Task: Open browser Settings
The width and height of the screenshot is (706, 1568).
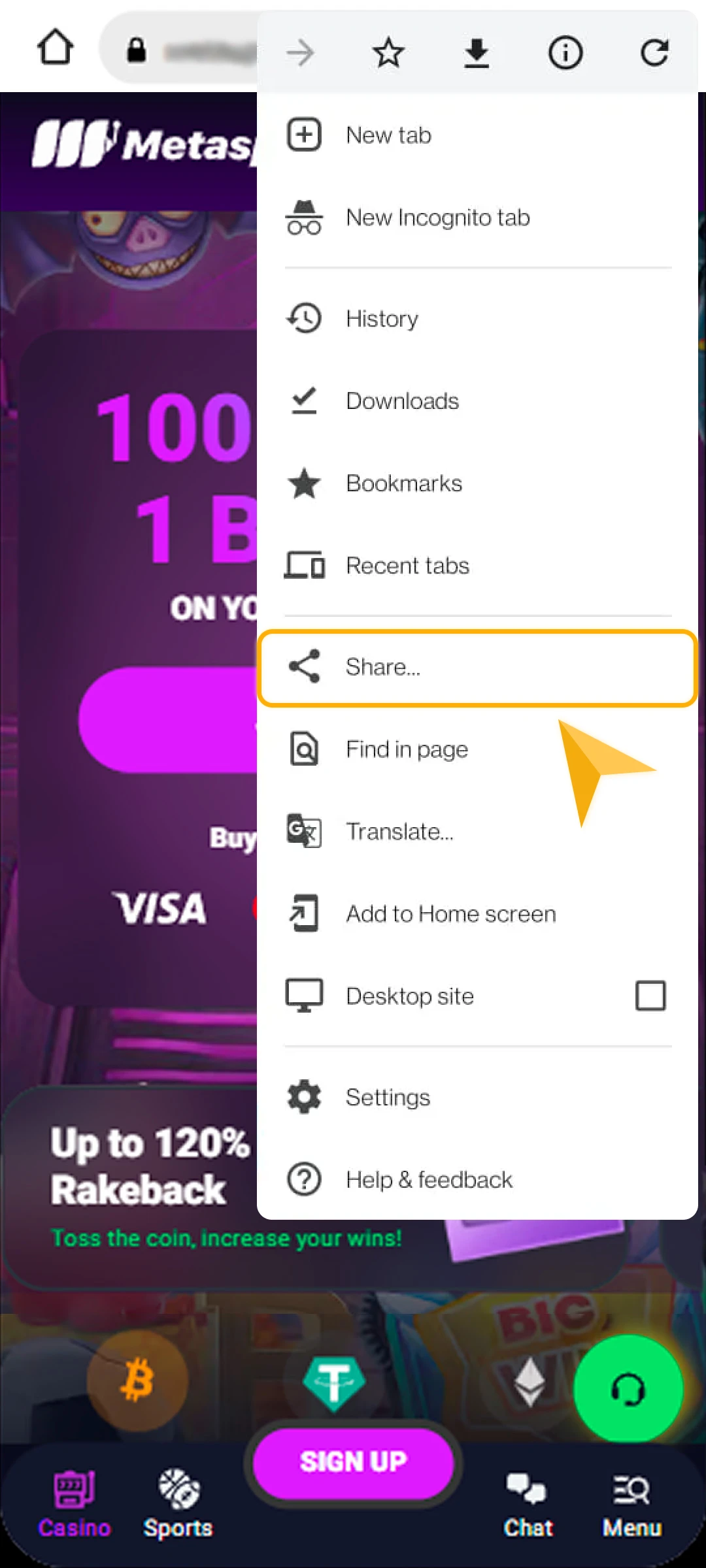Action: pos(388,1098)
